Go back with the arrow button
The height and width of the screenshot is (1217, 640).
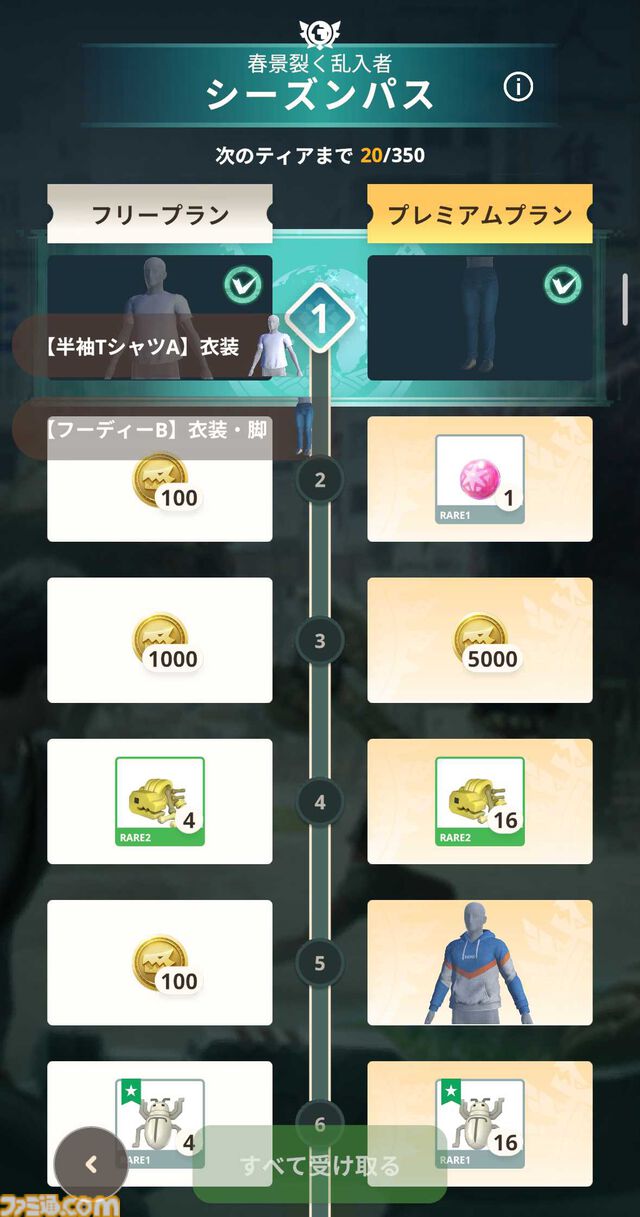[x=91, y=1164]
